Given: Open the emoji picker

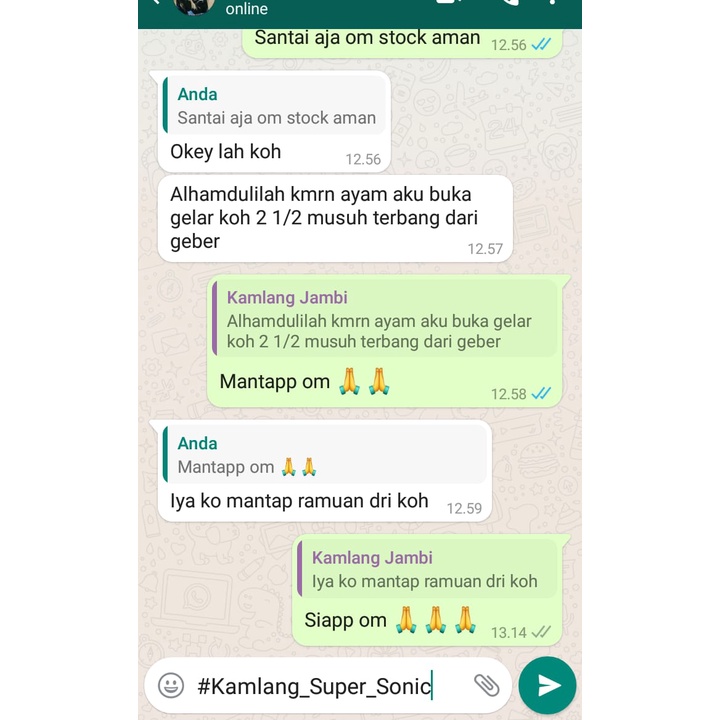Looking at the screenshot, I should coord(171,685).
